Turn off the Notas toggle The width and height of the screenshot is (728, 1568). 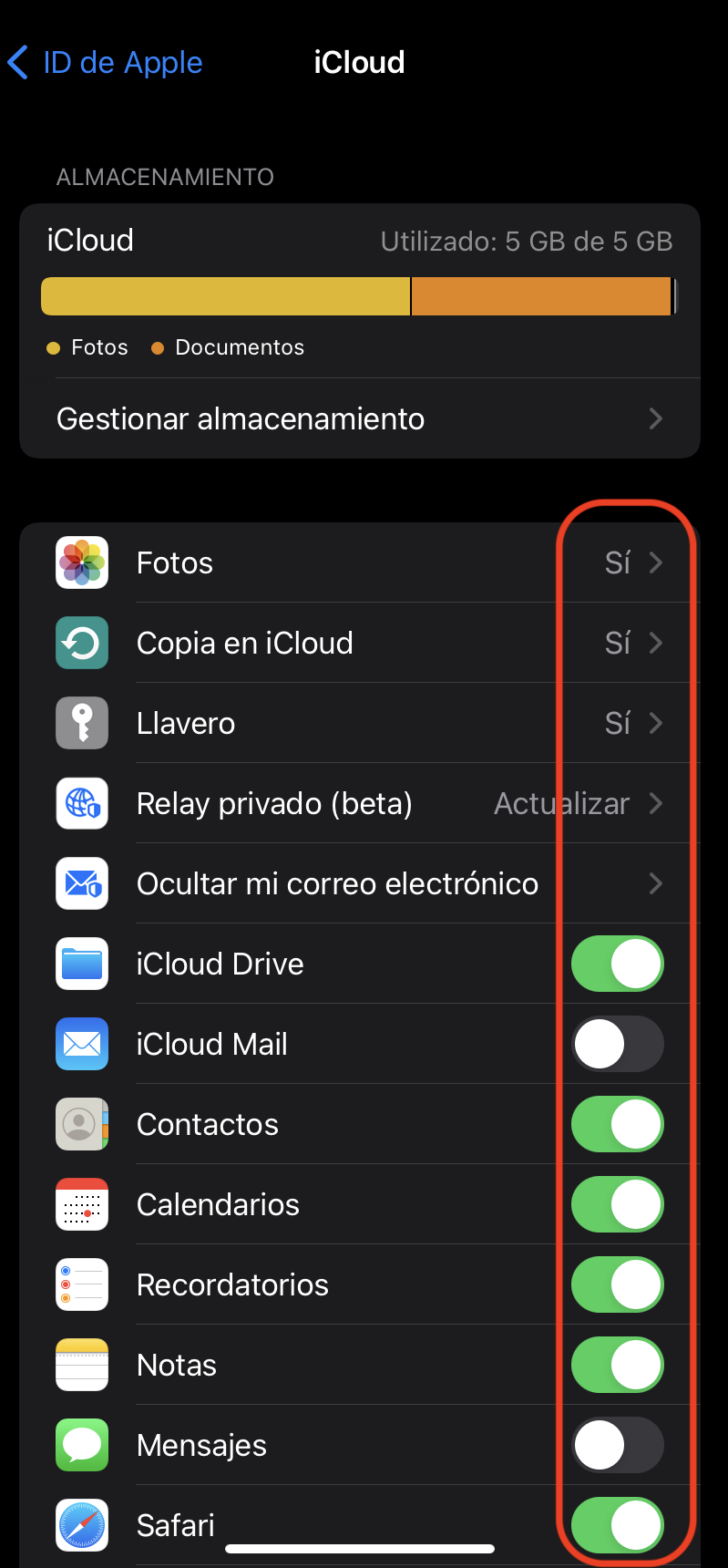pyautogui.click(x=618, y=1365)
